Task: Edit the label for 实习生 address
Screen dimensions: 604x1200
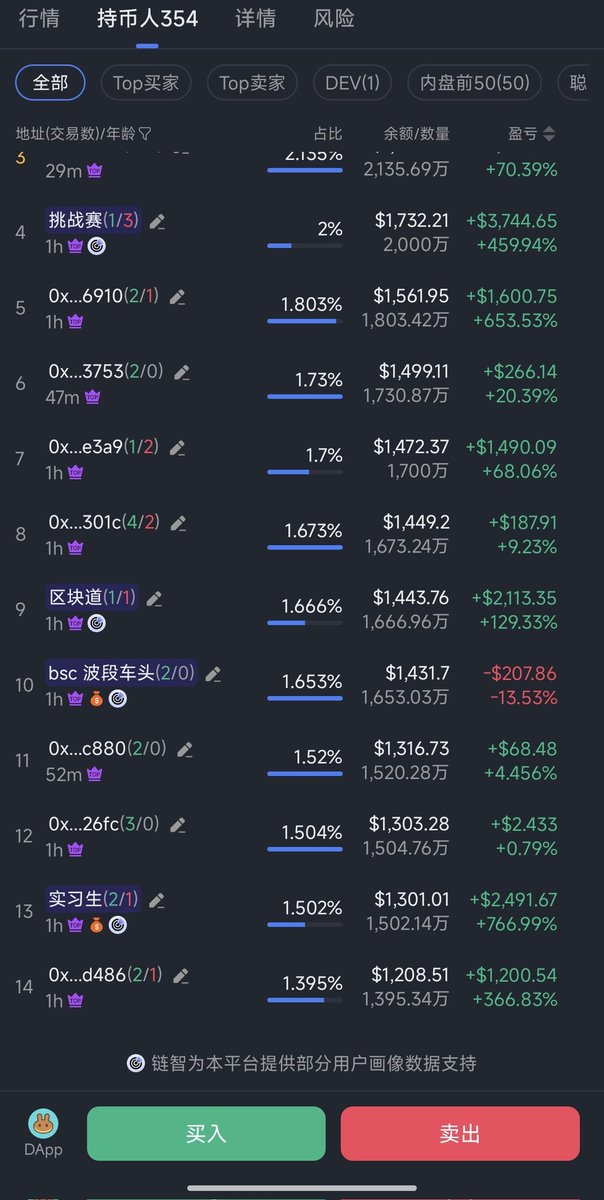Action: pos(157,900)
